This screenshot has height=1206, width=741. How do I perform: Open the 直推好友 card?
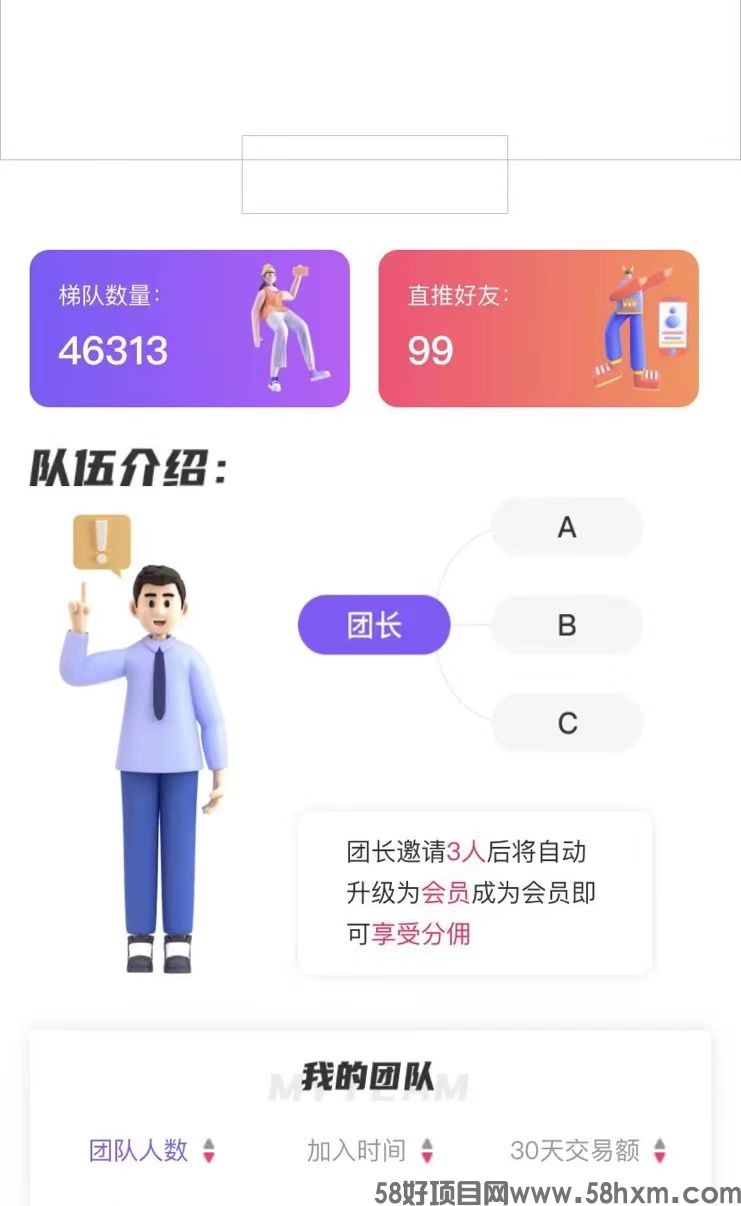pos(538,329)
